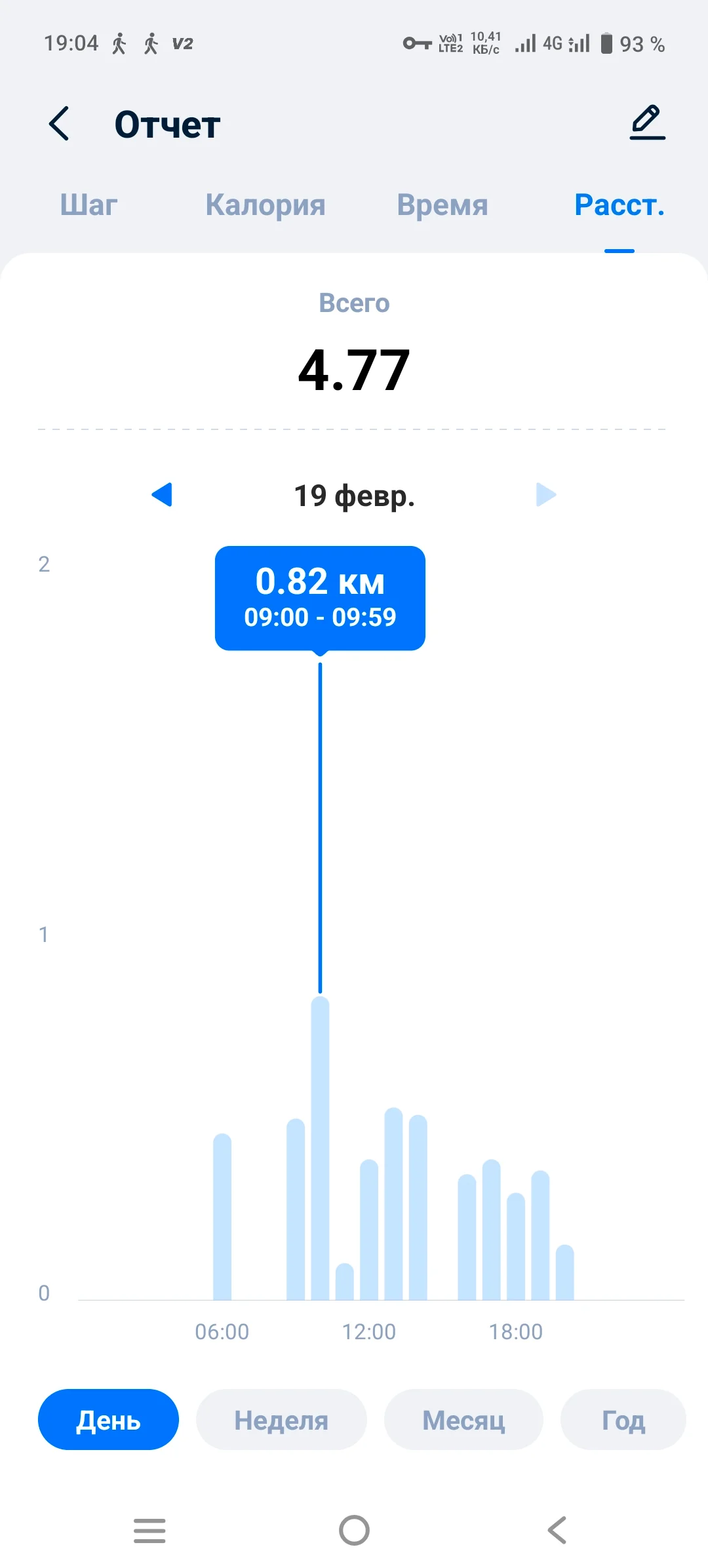
Task: Open the edit pencil icon
Action: (647, 122)
